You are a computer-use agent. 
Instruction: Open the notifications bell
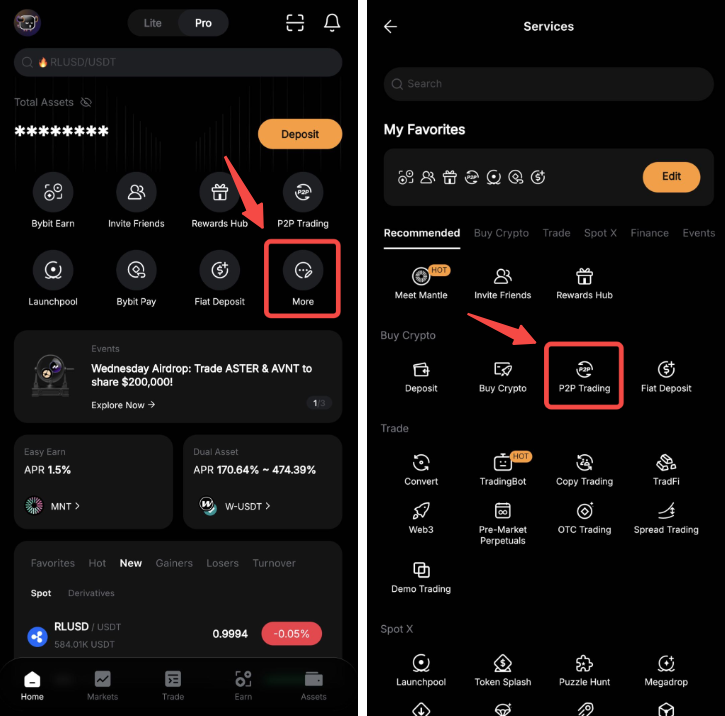tap(332, 23)
